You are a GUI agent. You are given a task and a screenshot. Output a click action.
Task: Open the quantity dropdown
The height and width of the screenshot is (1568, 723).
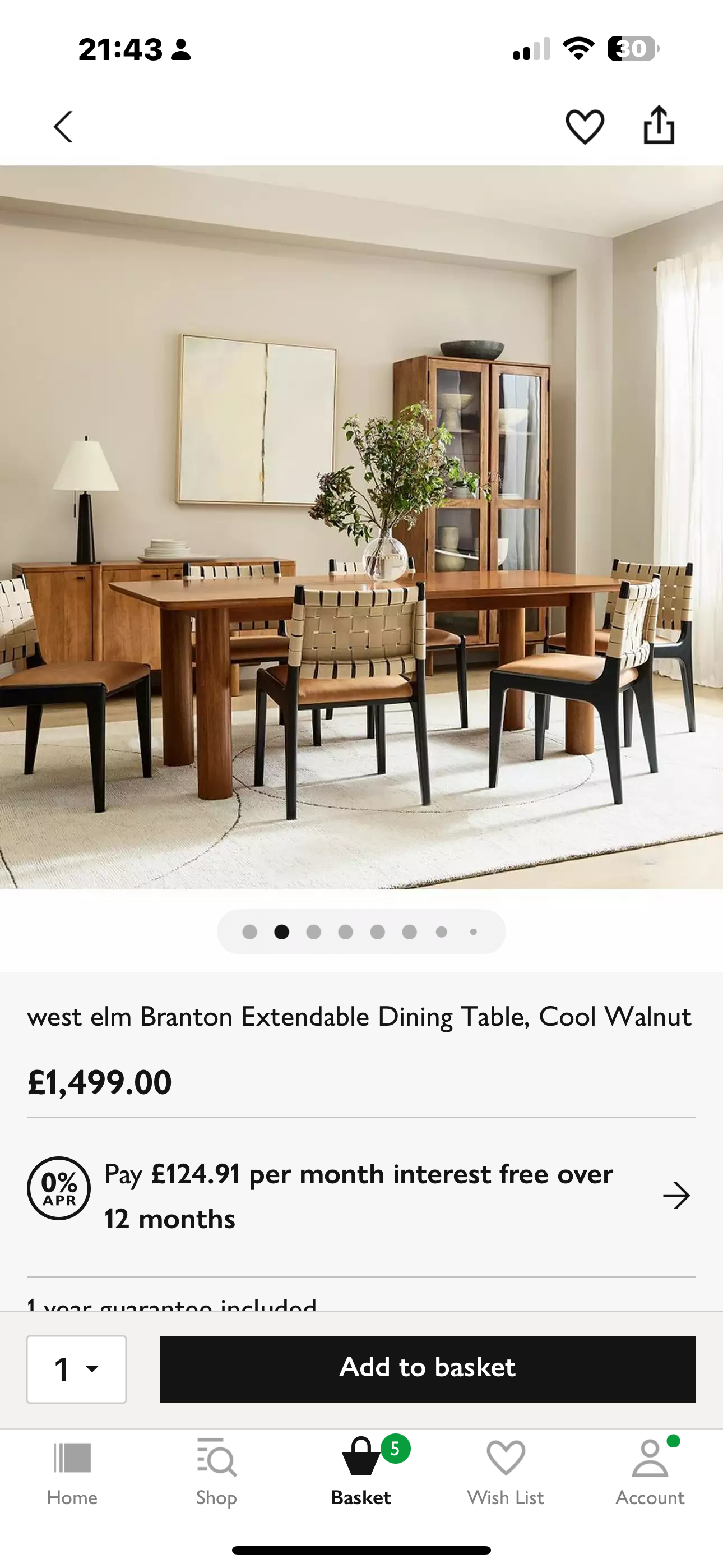(77, 1369)
